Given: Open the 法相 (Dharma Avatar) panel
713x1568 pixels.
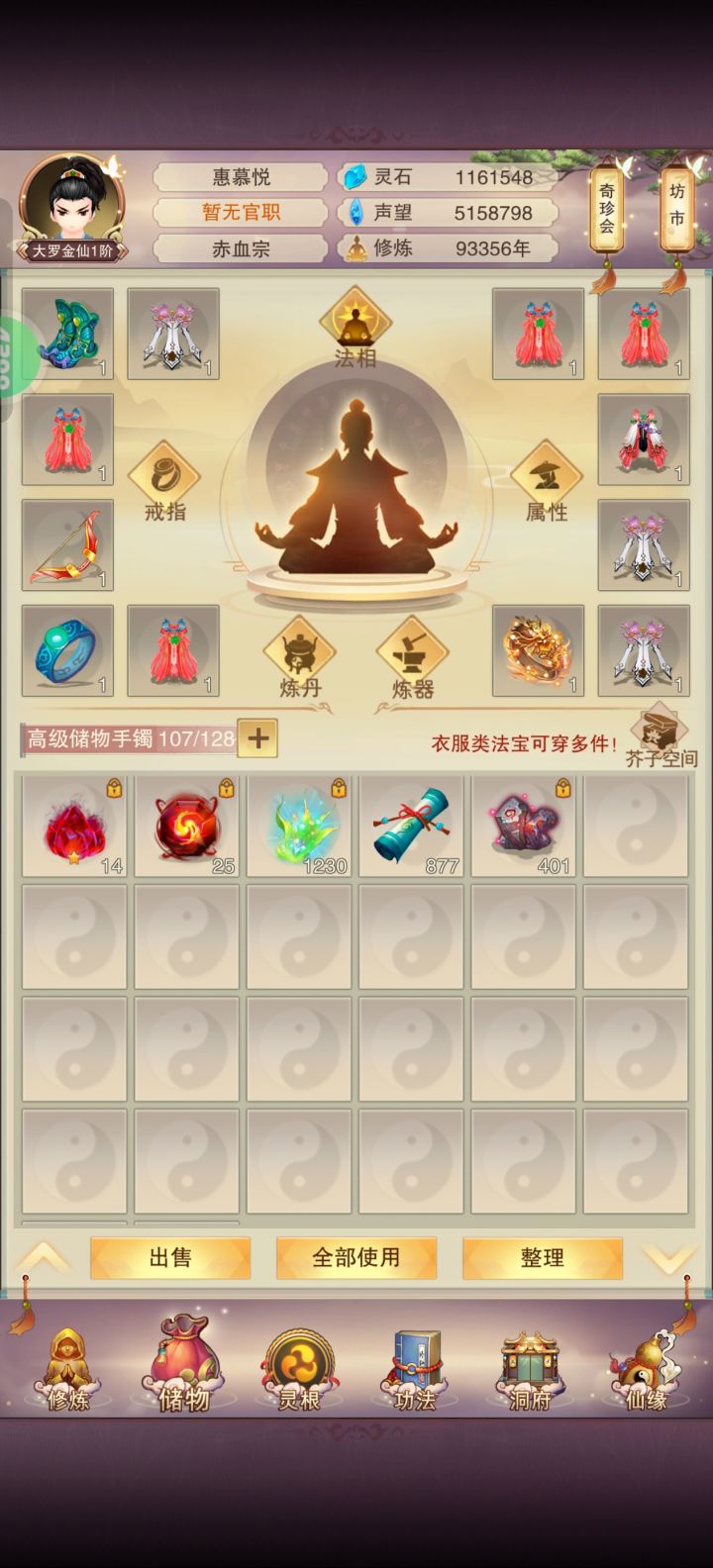Looking at the screenshot, I should 356,327.
